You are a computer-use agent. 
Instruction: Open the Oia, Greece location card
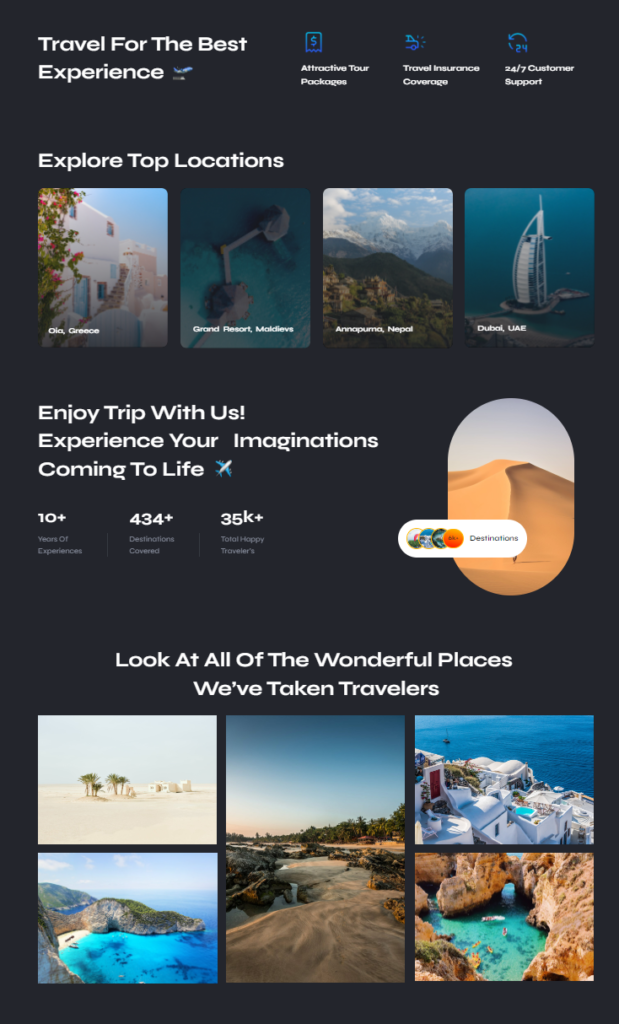click(x=103, y=268)
